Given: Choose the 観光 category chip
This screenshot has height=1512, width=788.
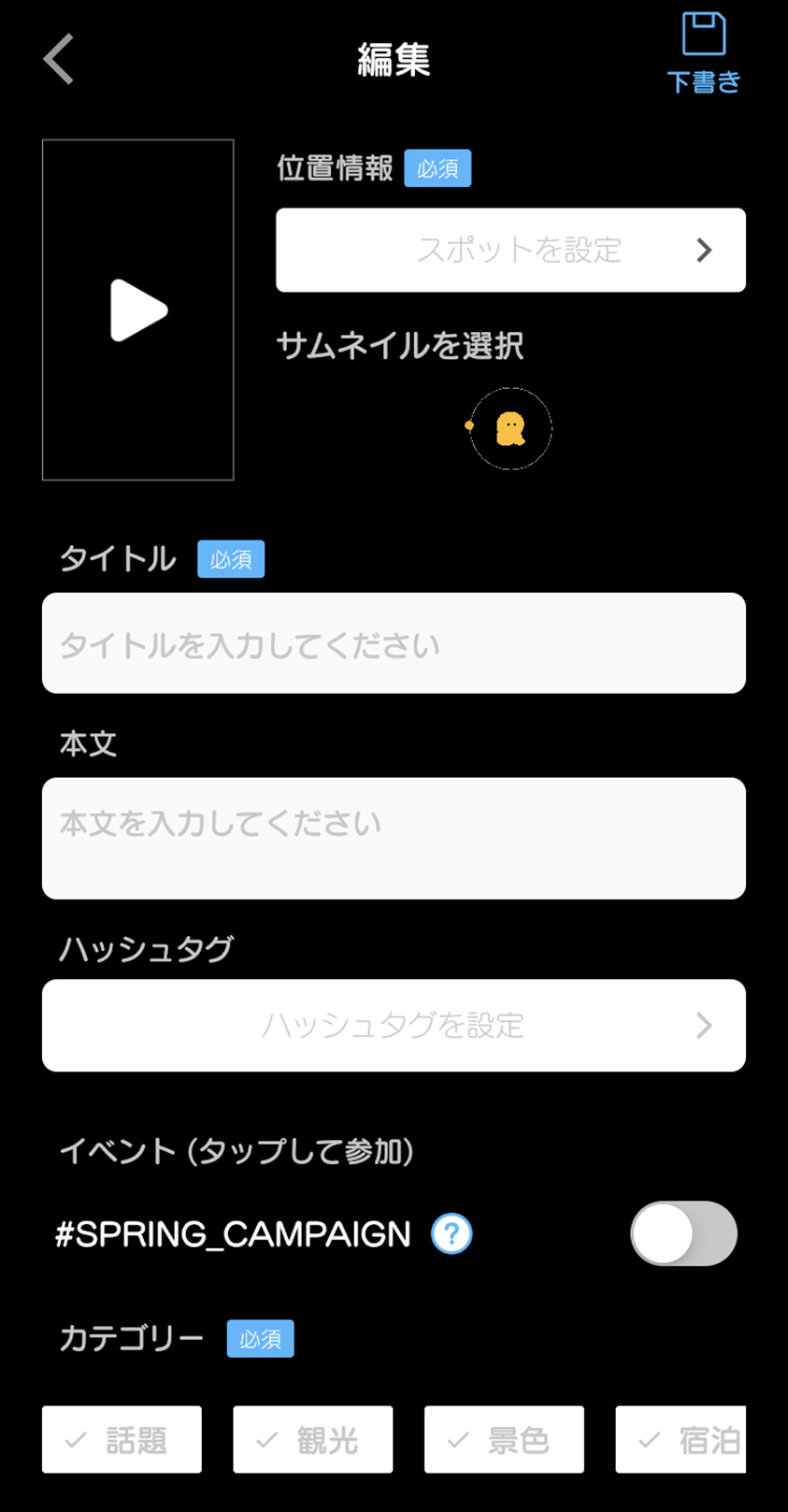Looking at the screenshot, I should [x=313, y=1439].
